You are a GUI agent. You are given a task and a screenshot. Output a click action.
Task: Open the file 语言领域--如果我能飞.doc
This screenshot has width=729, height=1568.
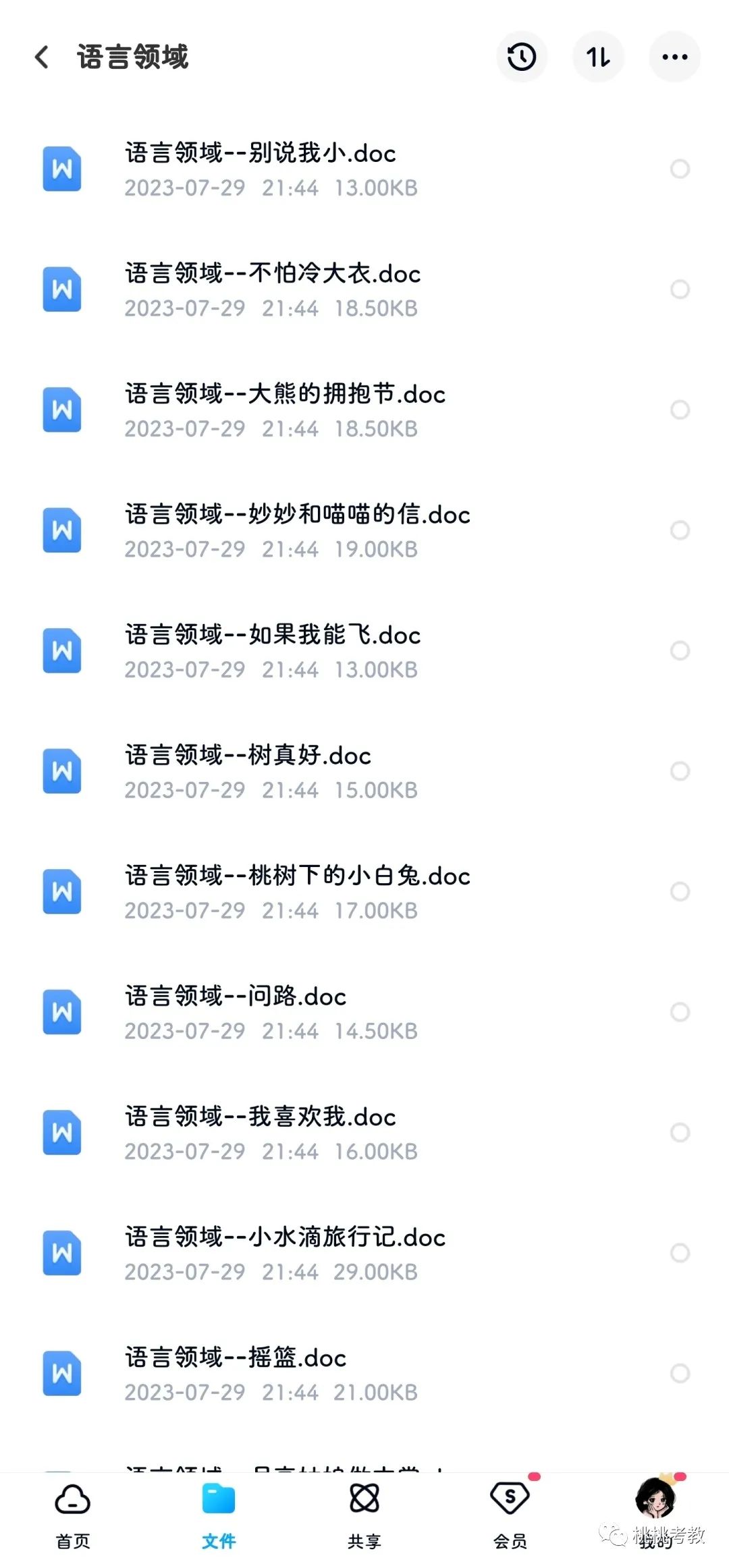coord(364,651)
